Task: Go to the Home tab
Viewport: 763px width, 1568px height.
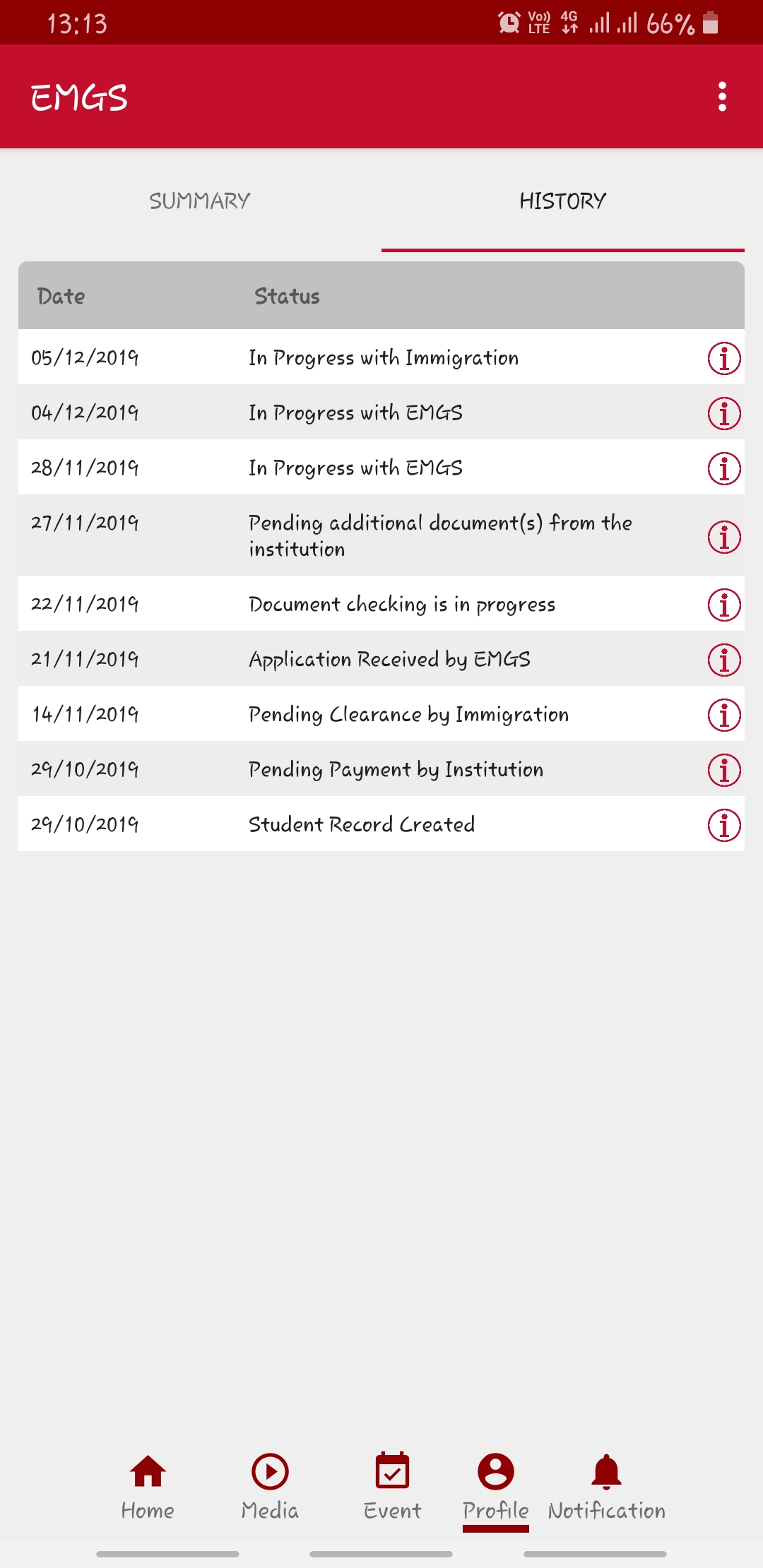Action: point(148,1486)
